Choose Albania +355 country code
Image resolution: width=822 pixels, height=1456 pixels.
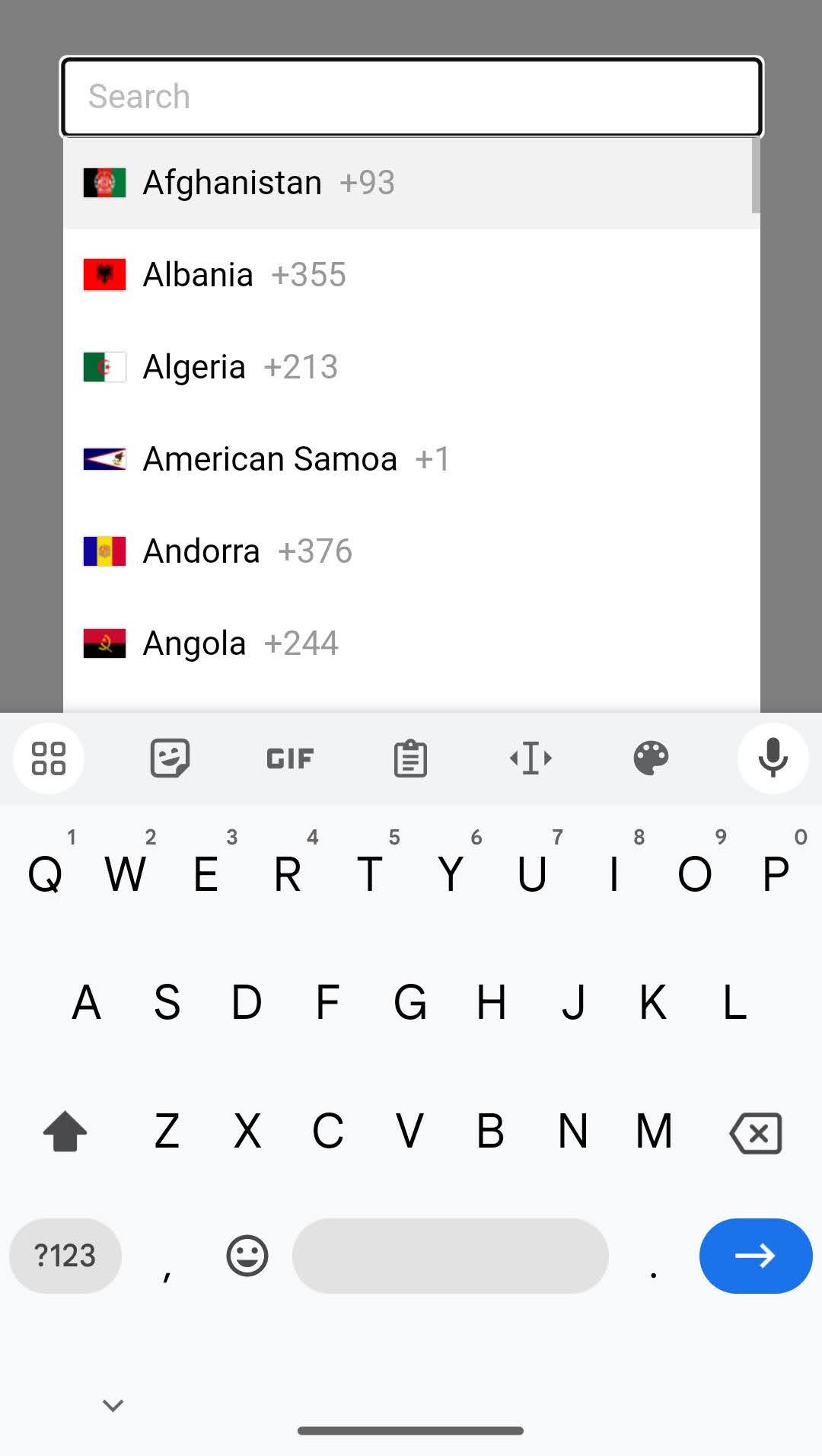point(411,275)
